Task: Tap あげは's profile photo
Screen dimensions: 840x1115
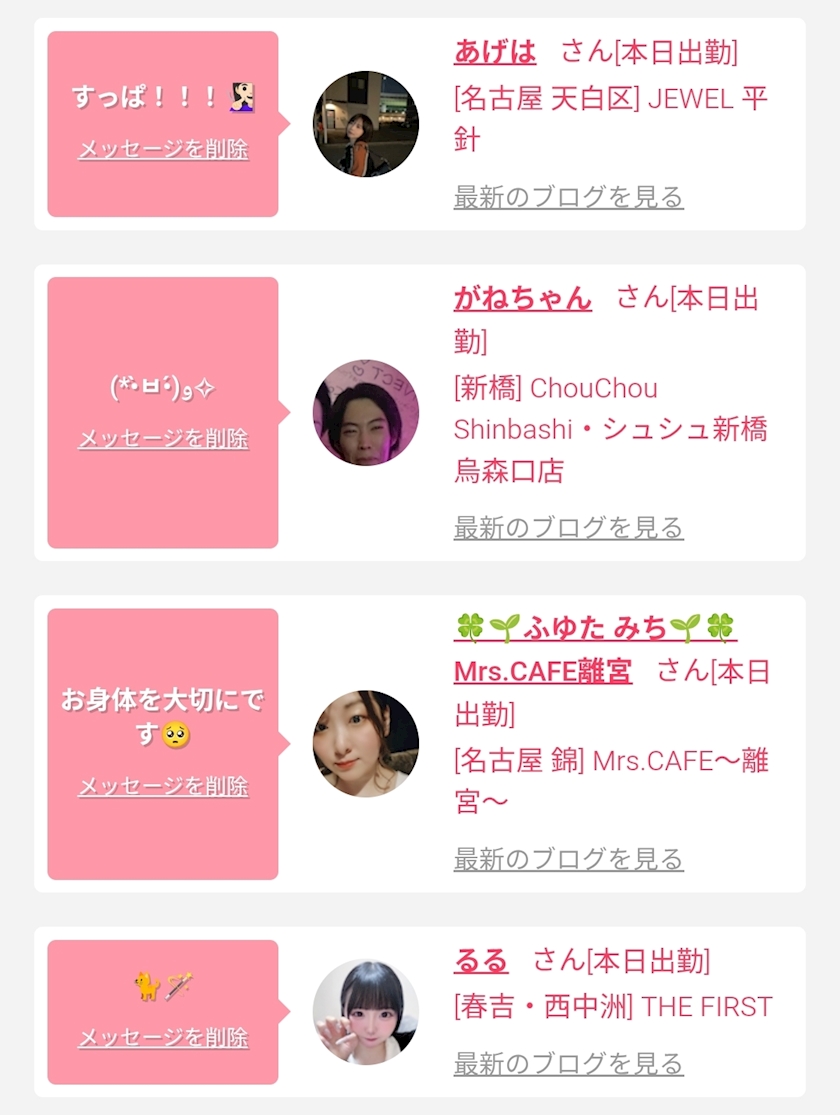Action: point(365,124)
